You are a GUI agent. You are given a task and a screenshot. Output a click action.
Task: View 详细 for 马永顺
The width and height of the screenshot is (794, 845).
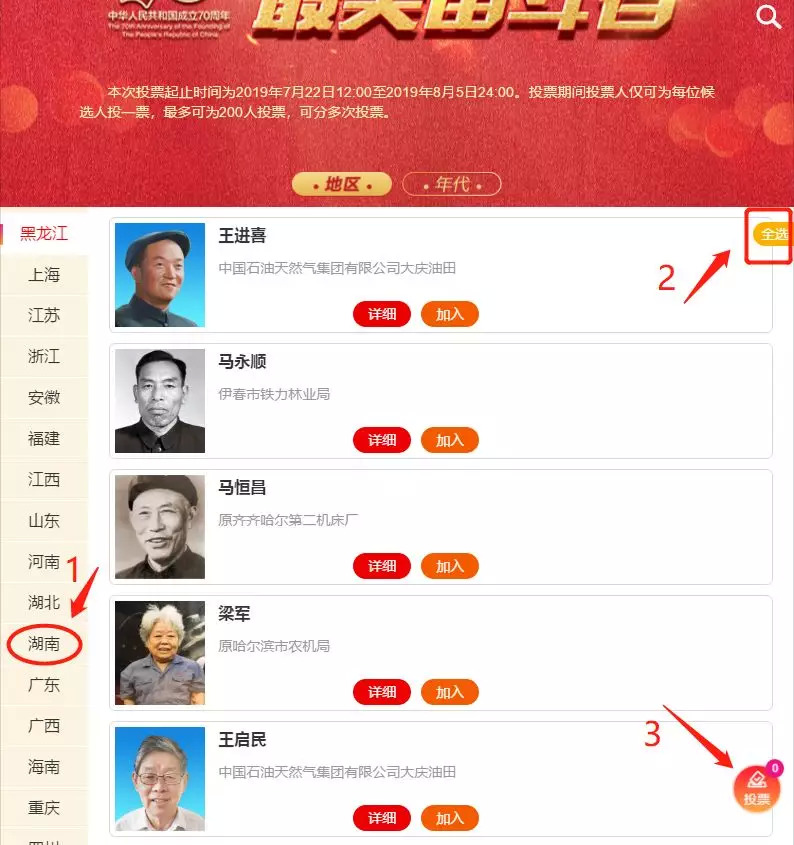[x=382, y=440]
